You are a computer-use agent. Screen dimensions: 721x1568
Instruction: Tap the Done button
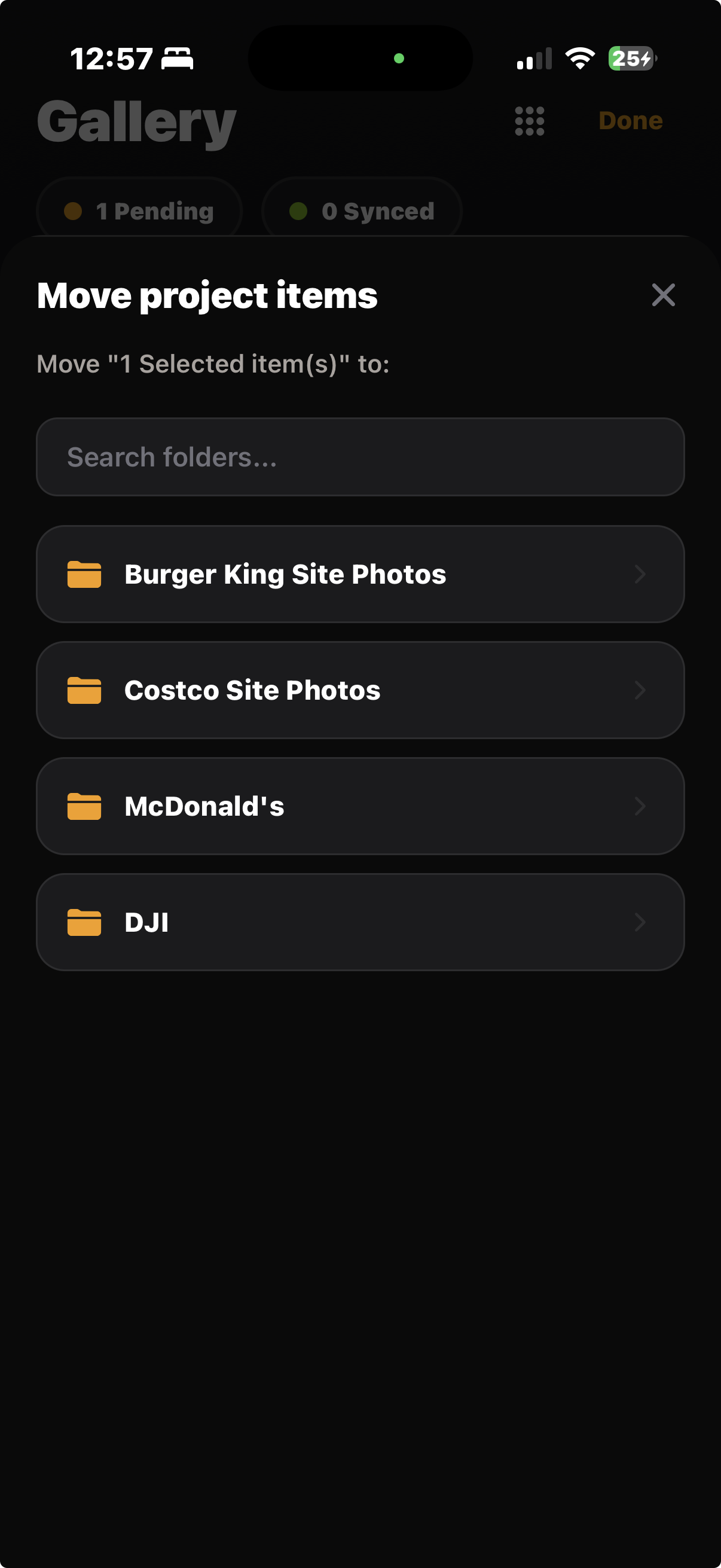pyautogui.click(x=630, y=120)
